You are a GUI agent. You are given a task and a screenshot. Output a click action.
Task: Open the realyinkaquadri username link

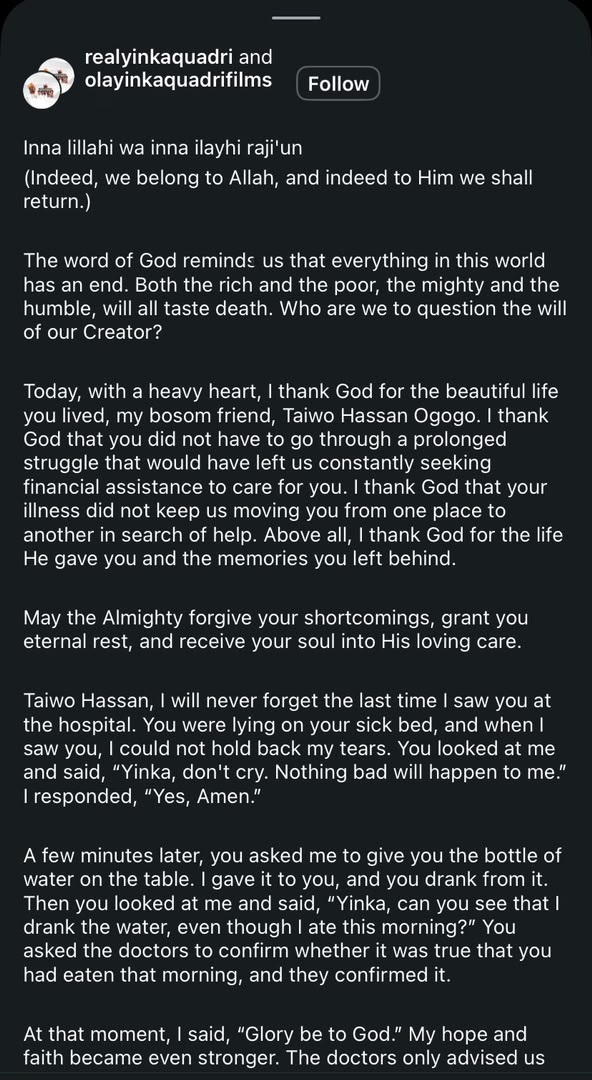(159, 57)
